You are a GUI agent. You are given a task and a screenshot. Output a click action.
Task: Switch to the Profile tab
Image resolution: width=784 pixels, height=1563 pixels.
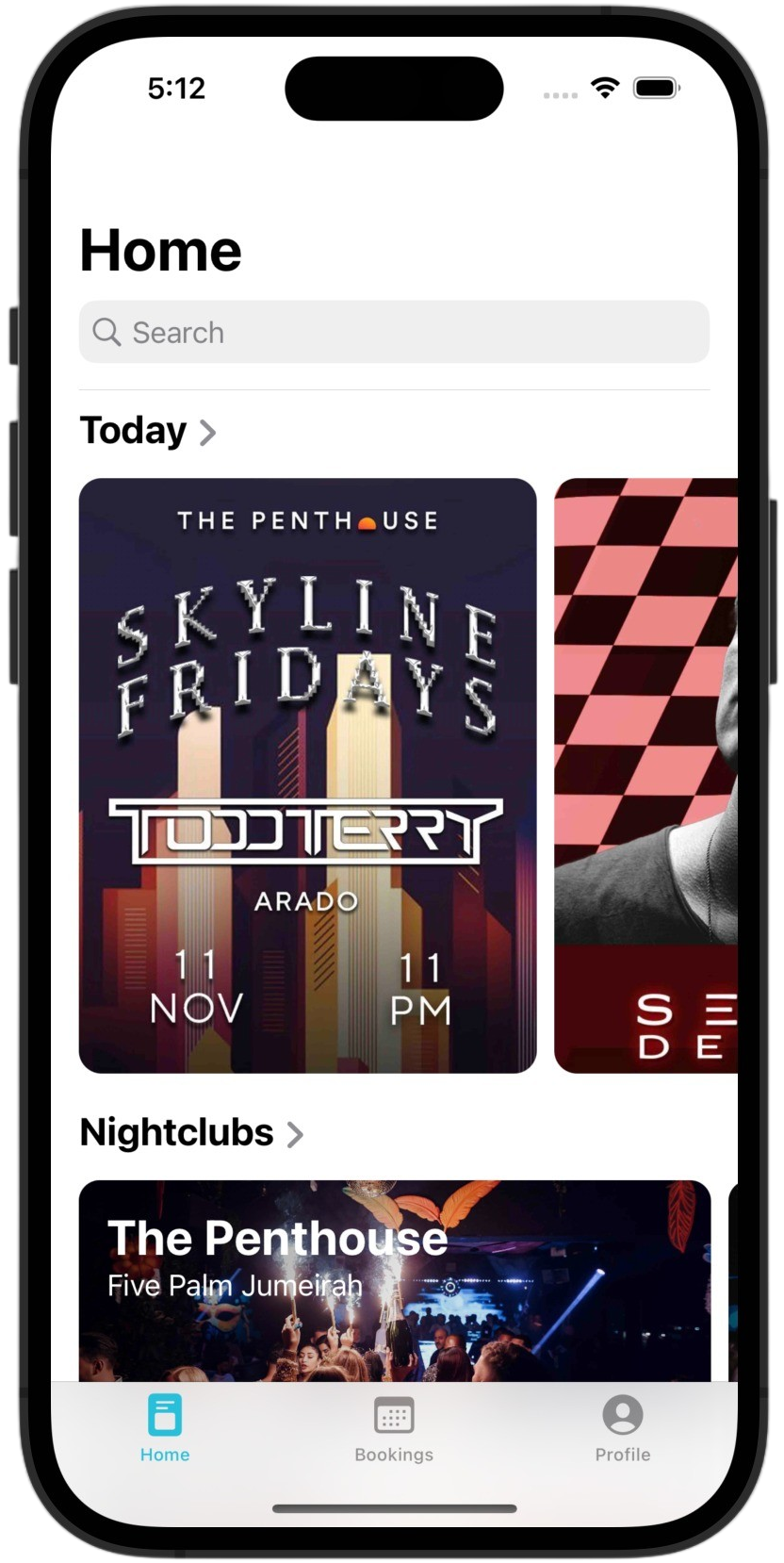tap(622, 1427)
